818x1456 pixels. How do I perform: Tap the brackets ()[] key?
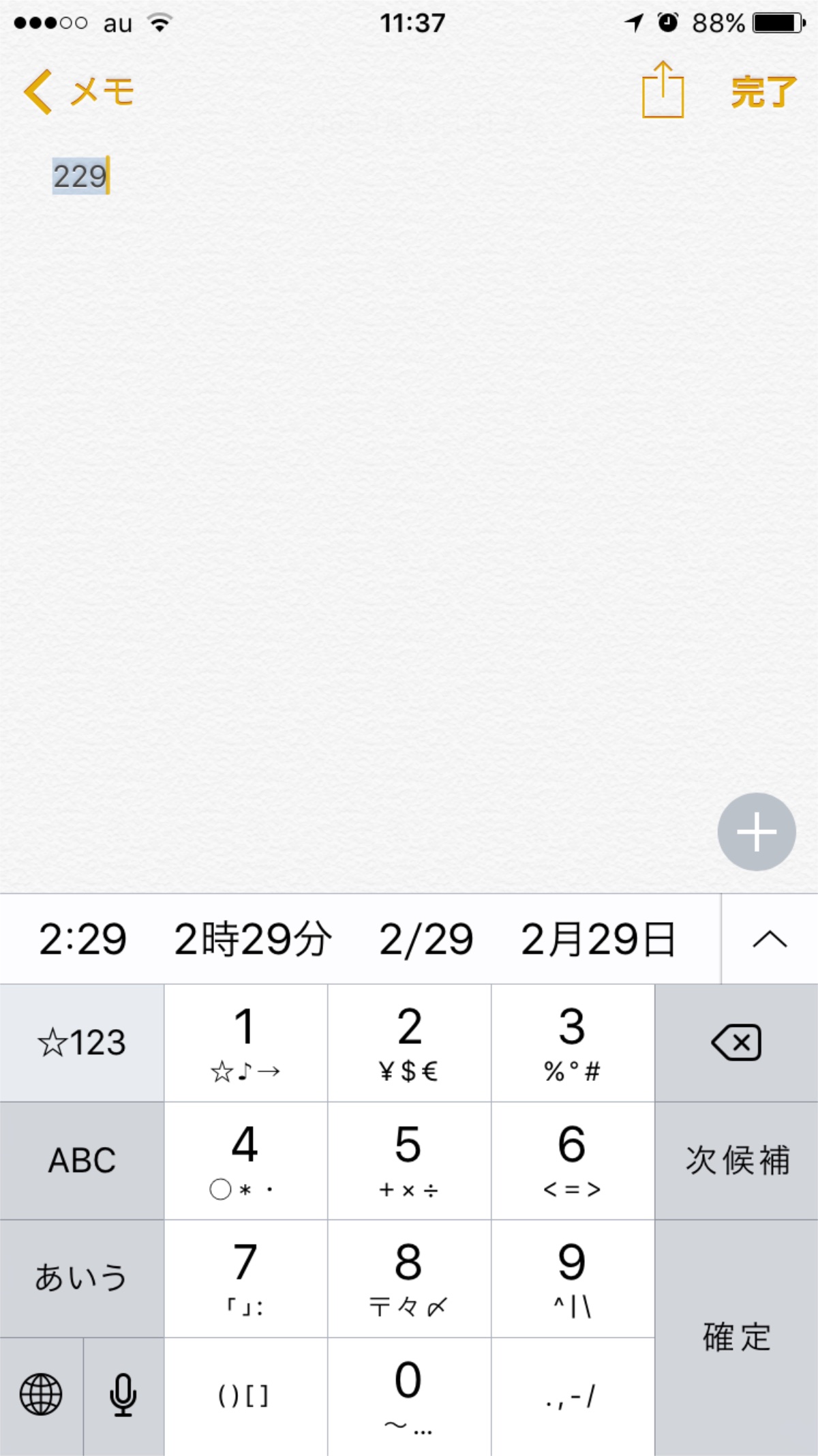point(245,1395)
